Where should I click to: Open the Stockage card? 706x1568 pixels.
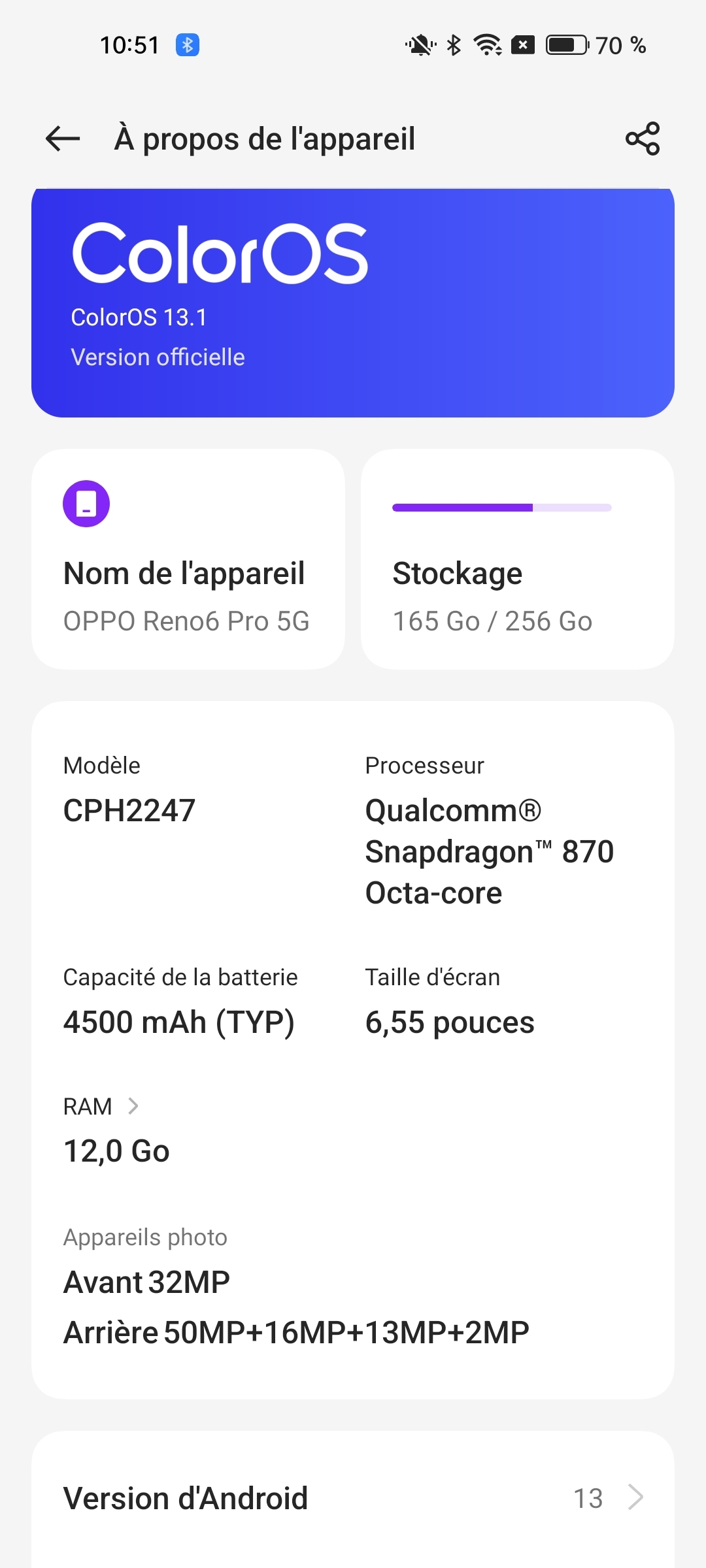click(x=518, y=559)
